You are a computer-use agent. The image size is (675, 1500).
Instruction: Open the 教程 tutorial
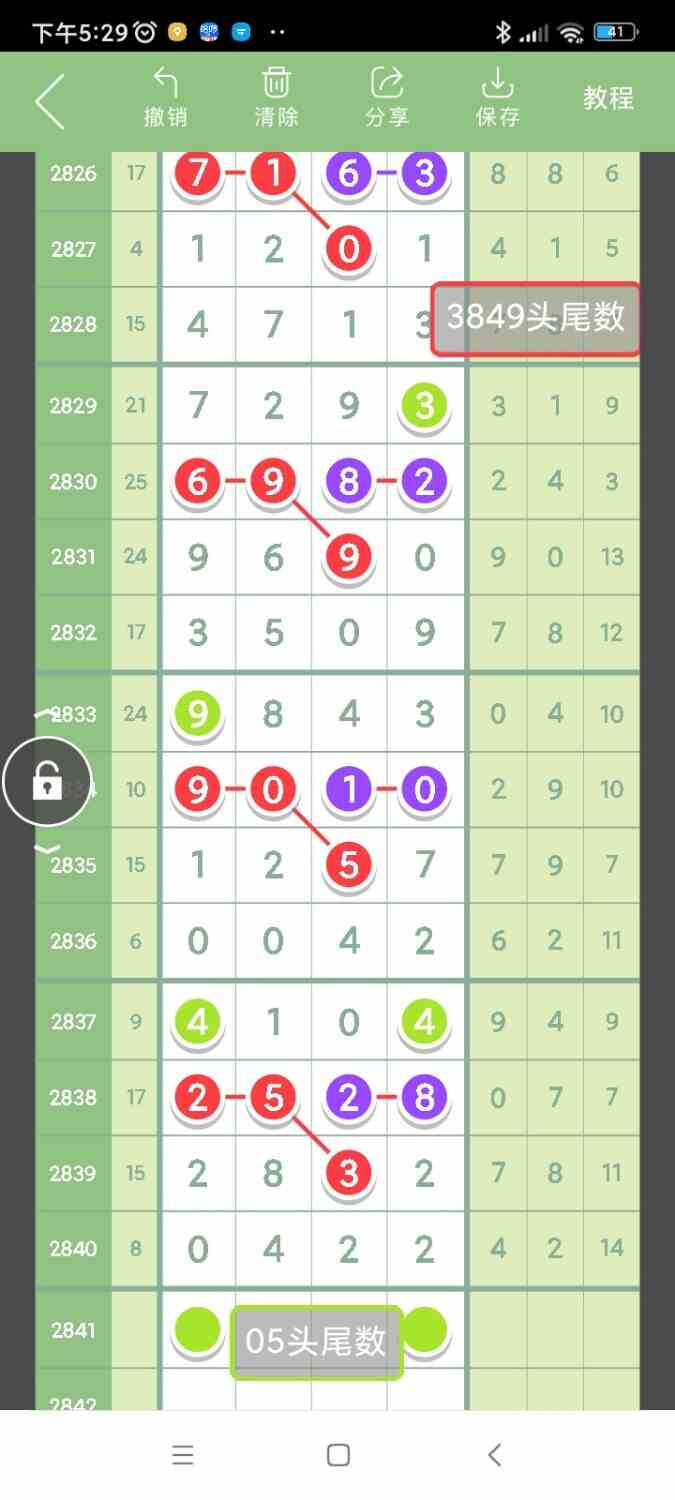[x=609, y=98]
